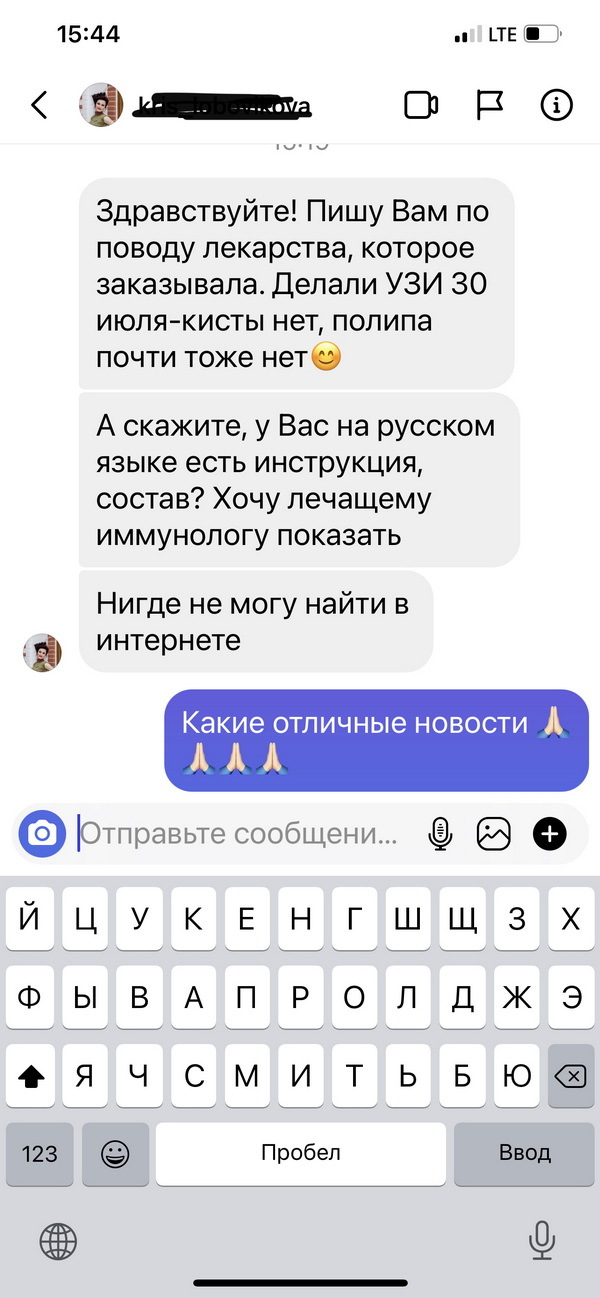Start keyboard dictation microphone
This screenshot has height=1298, width=600.
pos(541,1241)
